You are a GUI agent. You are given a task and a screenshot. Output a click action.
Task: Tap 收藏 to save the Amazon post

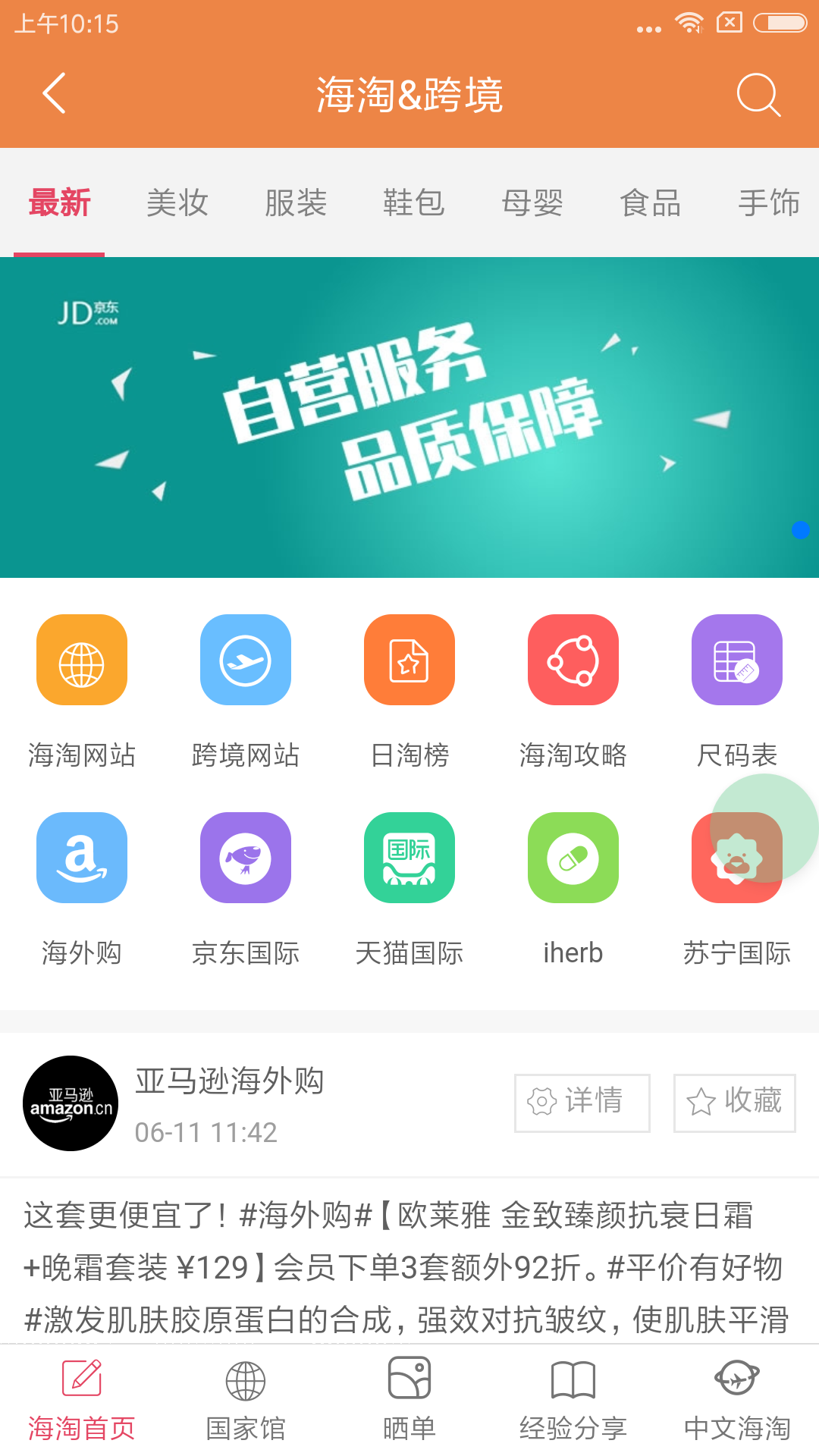pyautogui.click(x=734, y=1103)
